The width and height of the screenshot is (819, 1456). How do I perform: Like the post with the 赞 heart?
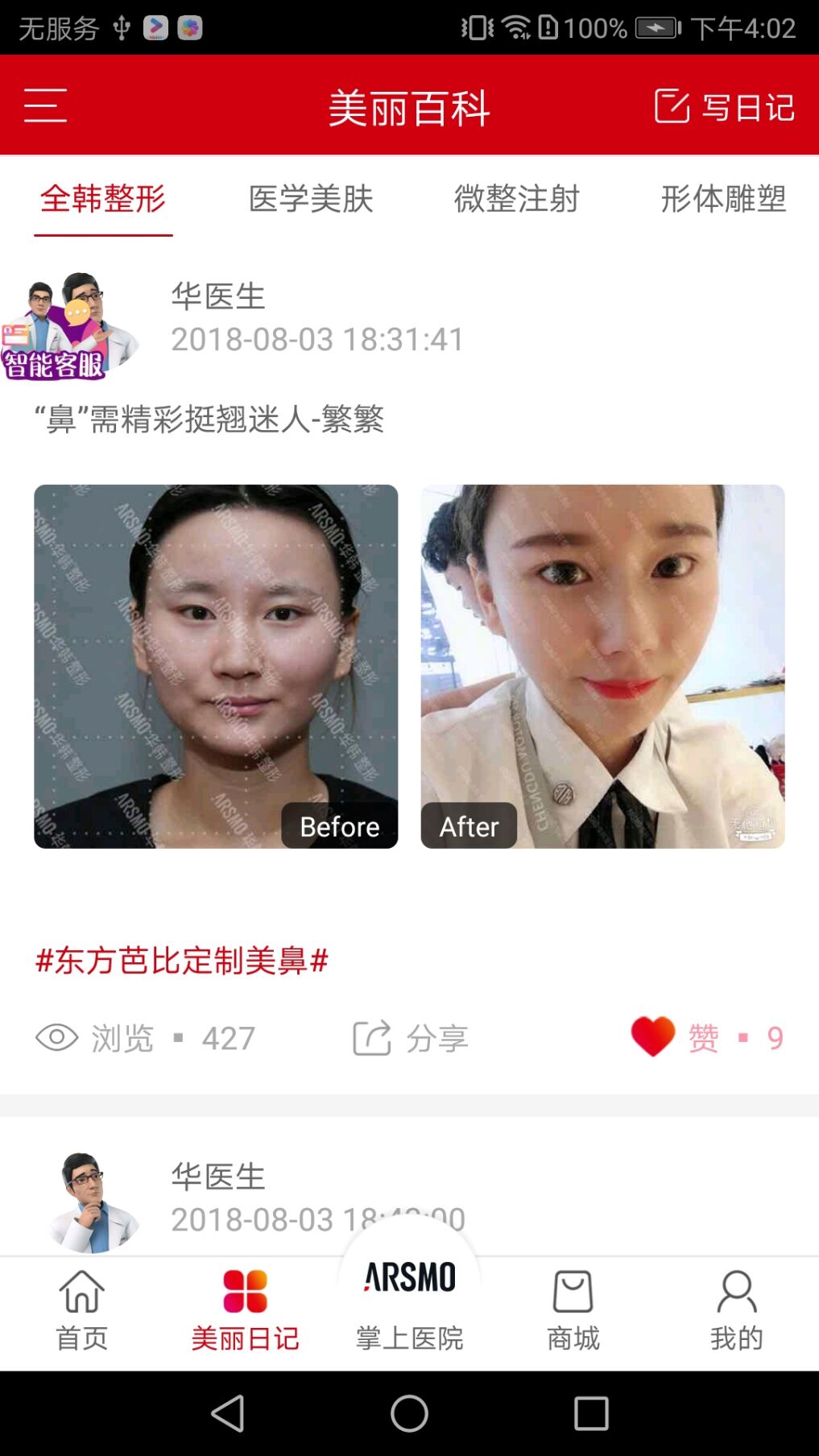706,1037
